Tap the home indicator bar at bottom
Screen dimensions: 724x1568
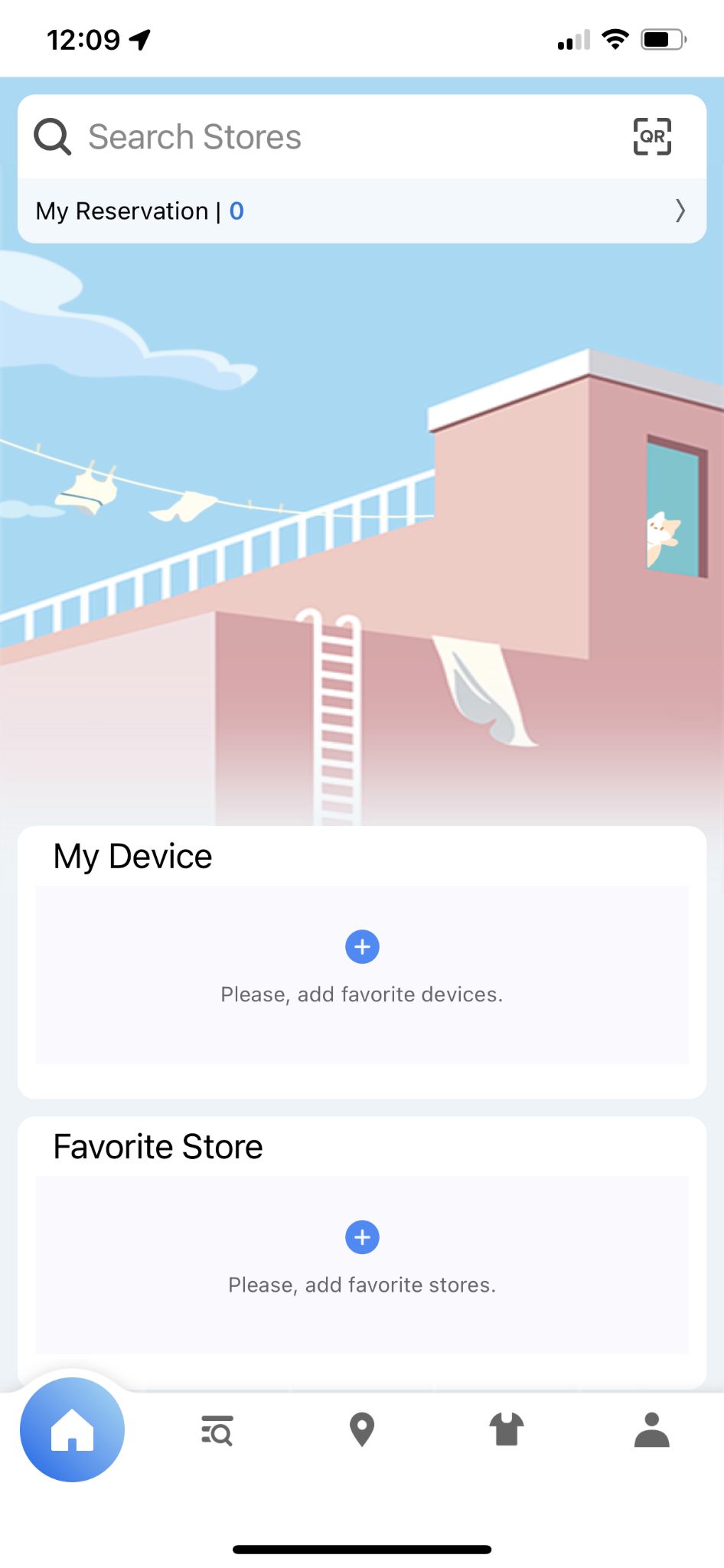[361, 1549]
